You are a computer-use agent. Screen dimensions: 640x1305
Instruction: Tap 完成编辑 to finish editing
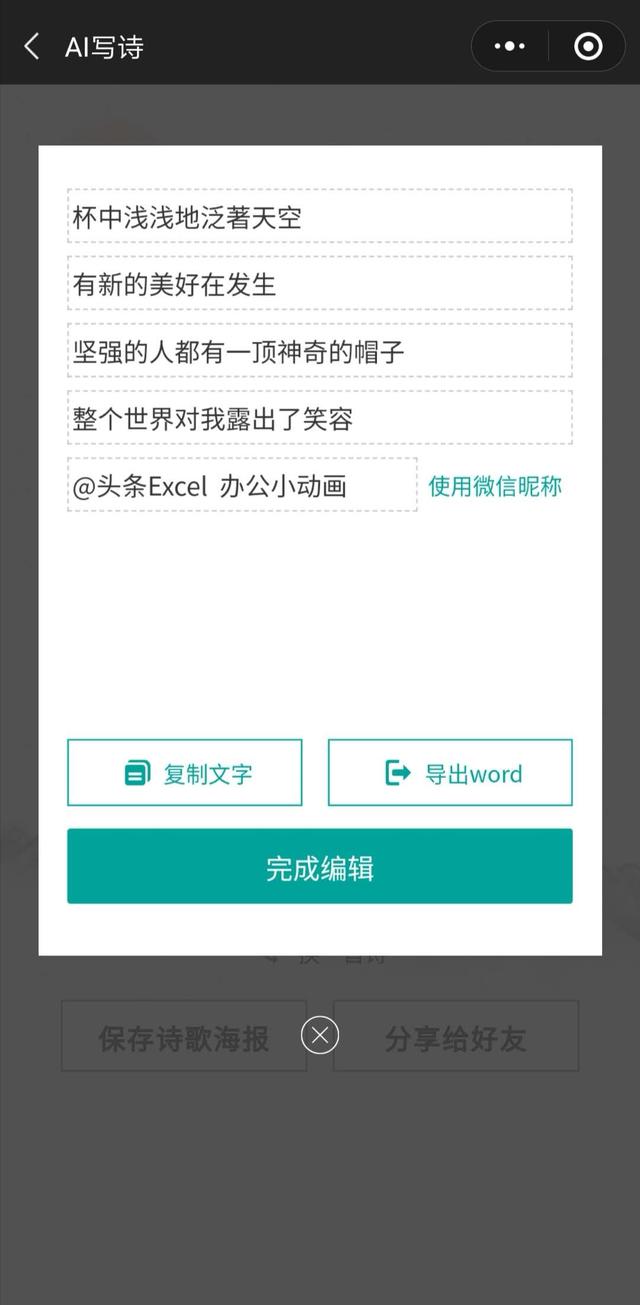pyautogui.click(x=320, y=866)
